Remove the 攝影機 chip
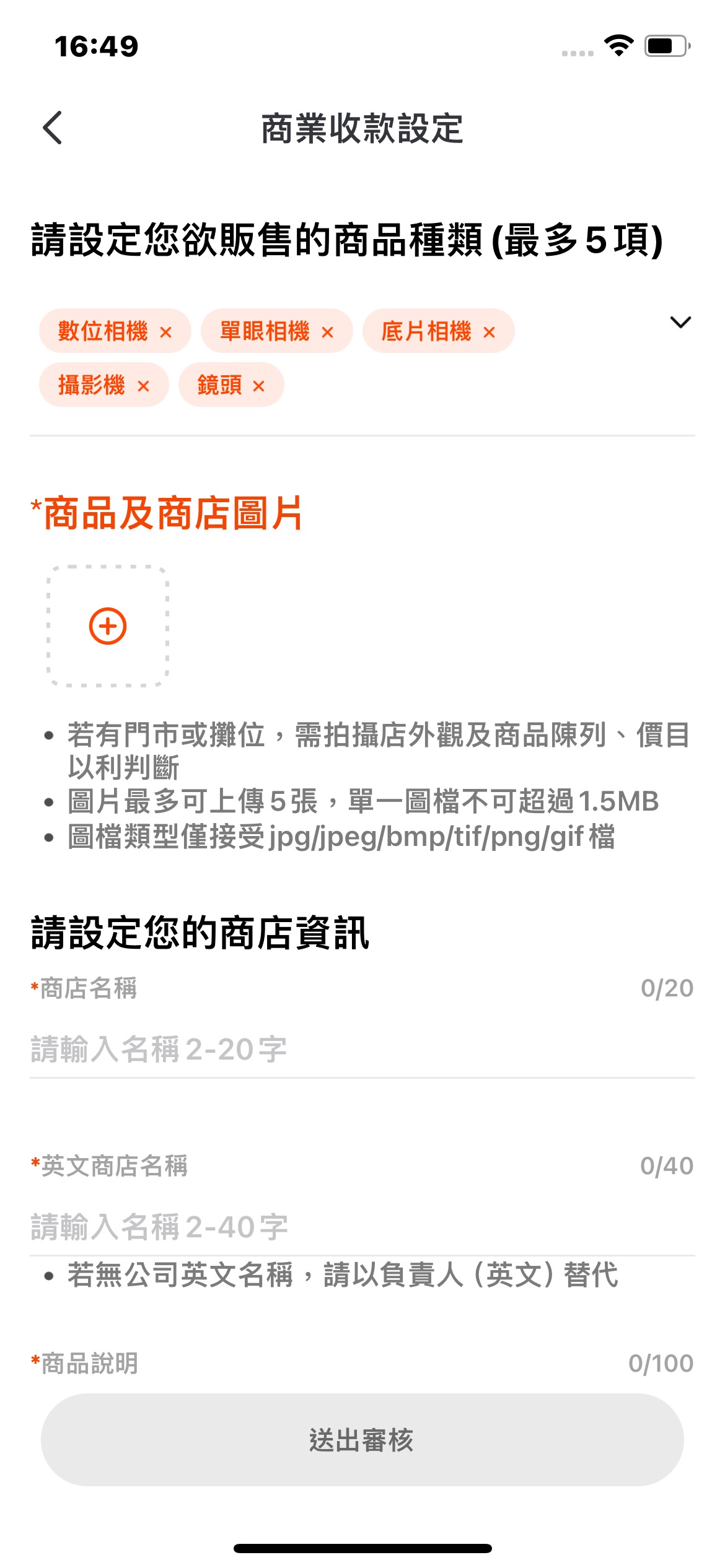Image resolution: width=725 pixels, height=1568 pixels. 143,386
